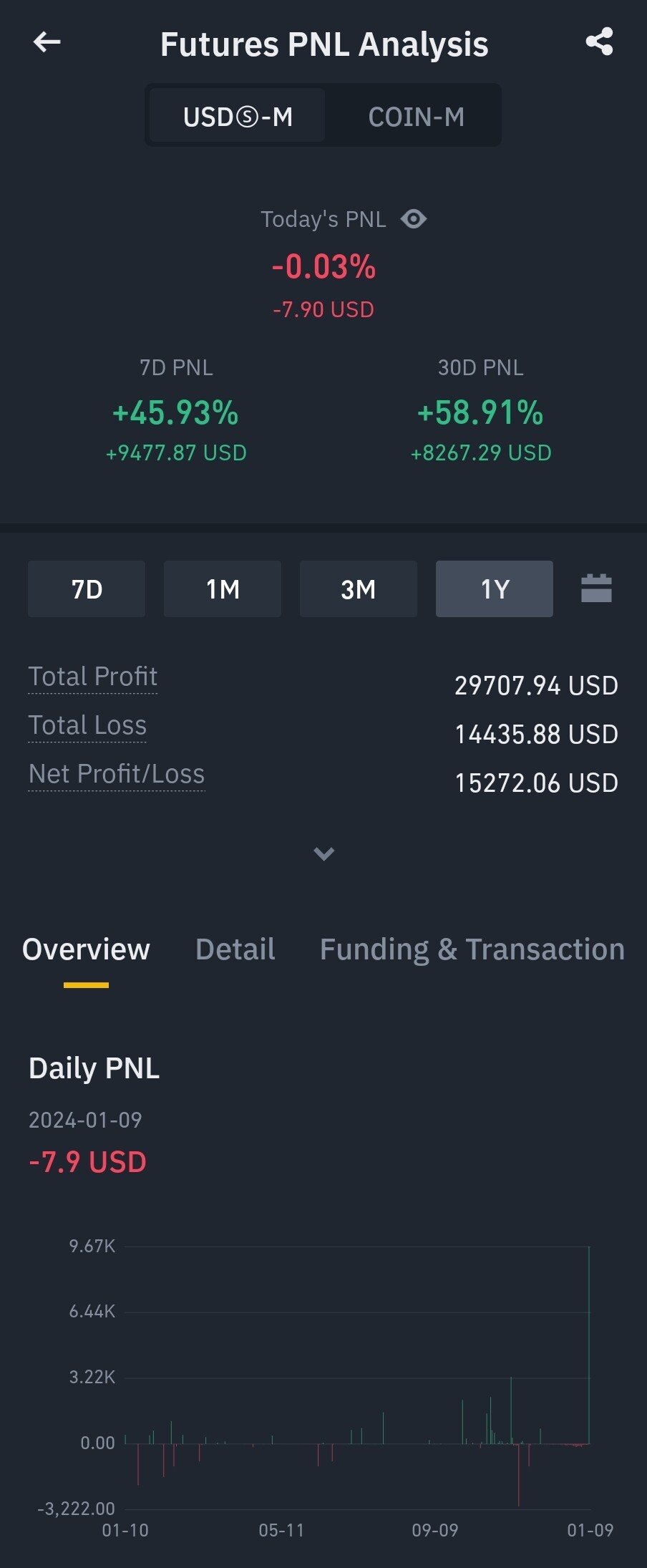Hide Today's PNL with the eye icon

(414, 219)
